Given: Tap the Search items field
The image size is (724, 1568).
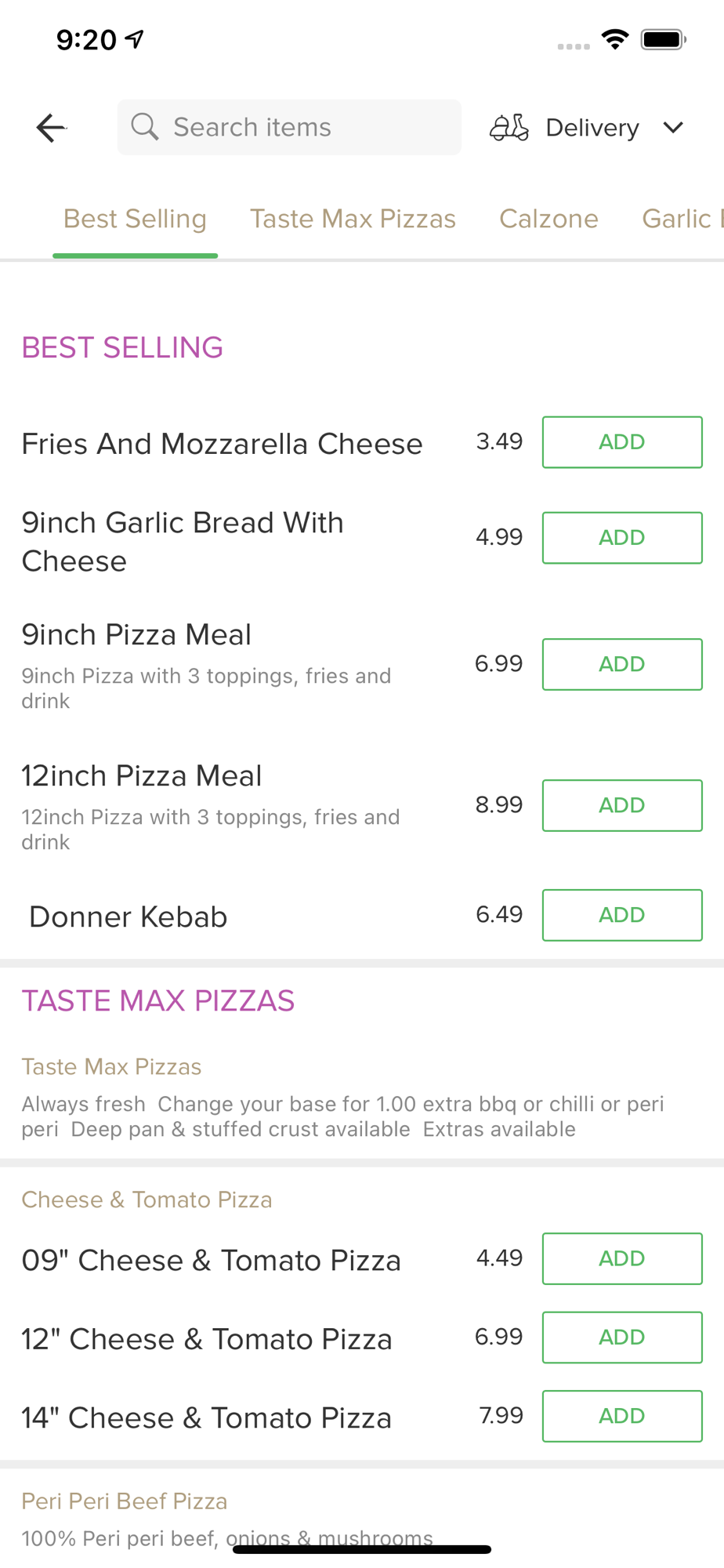Looking at the screenshot, I should 289,127.
